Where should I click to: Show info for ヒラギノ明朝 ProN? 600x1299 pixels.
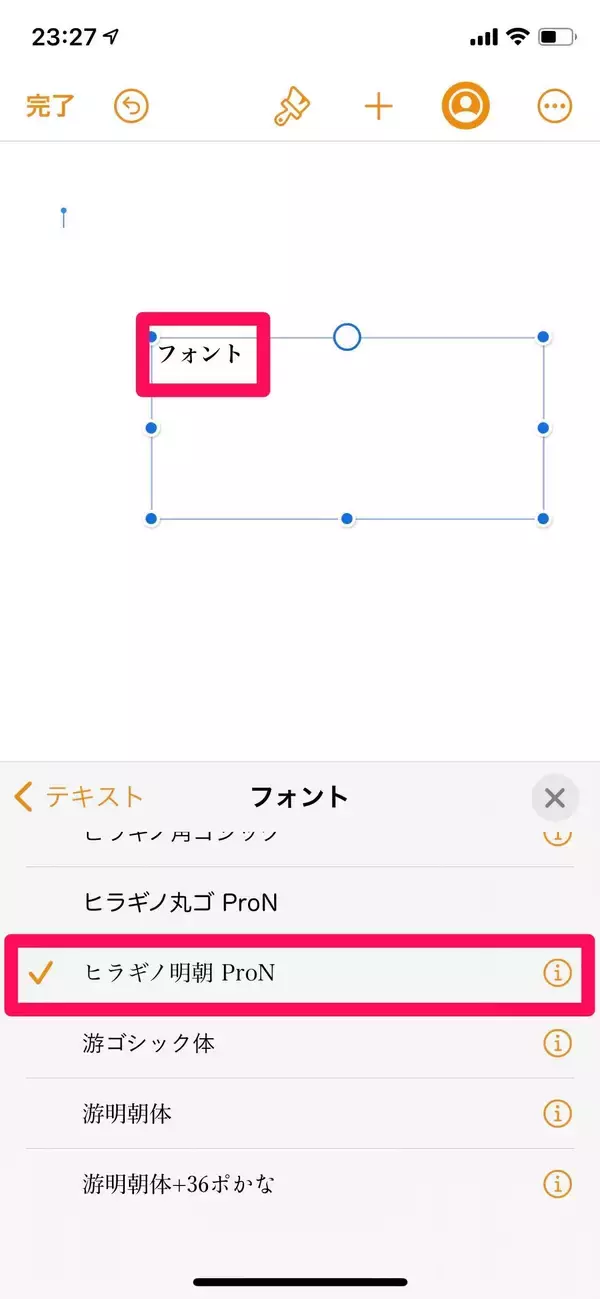[557, 972]
